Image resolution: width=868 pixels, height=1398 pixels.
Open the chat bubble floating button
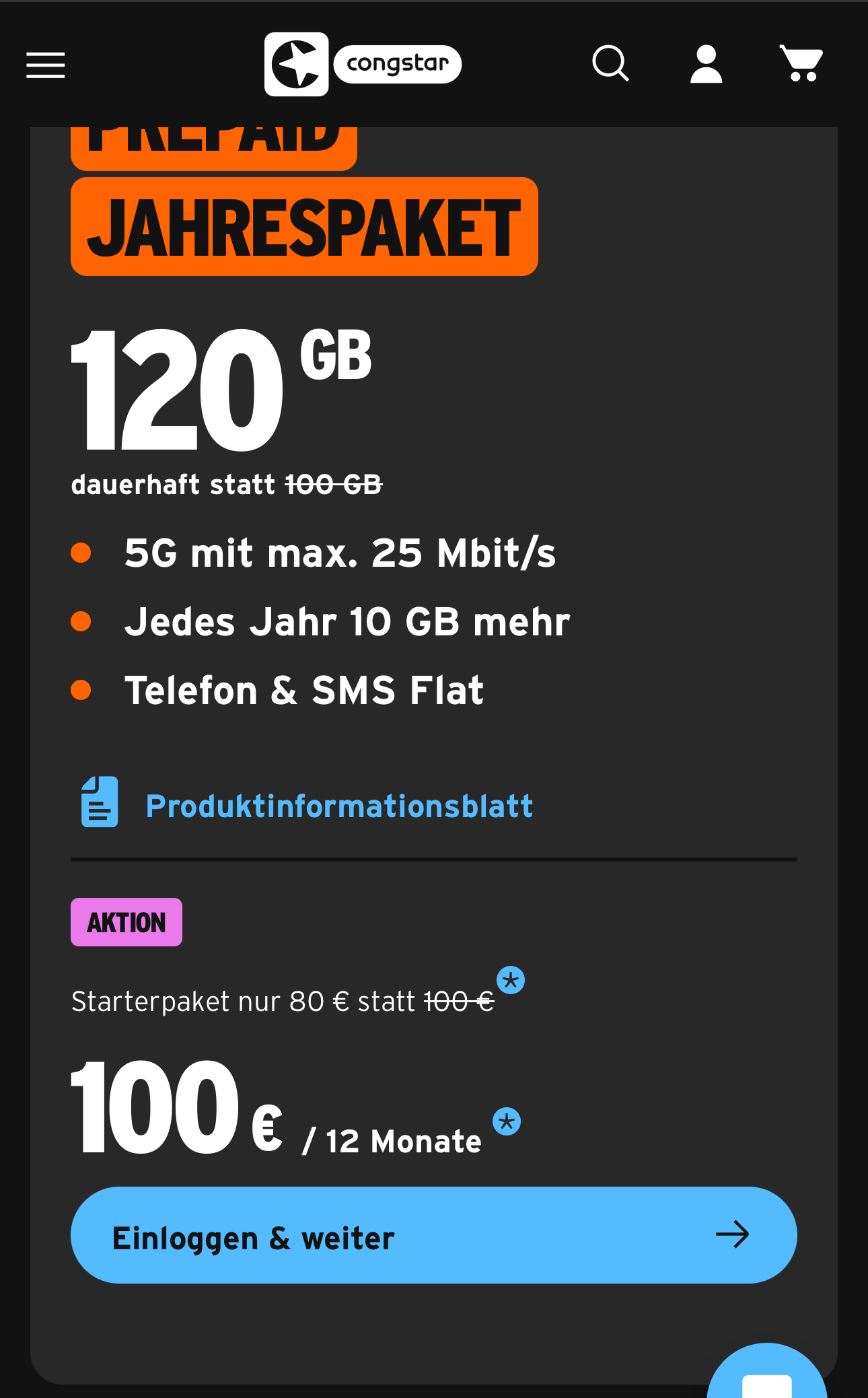pyautogui.click(x=767, y=1376)
